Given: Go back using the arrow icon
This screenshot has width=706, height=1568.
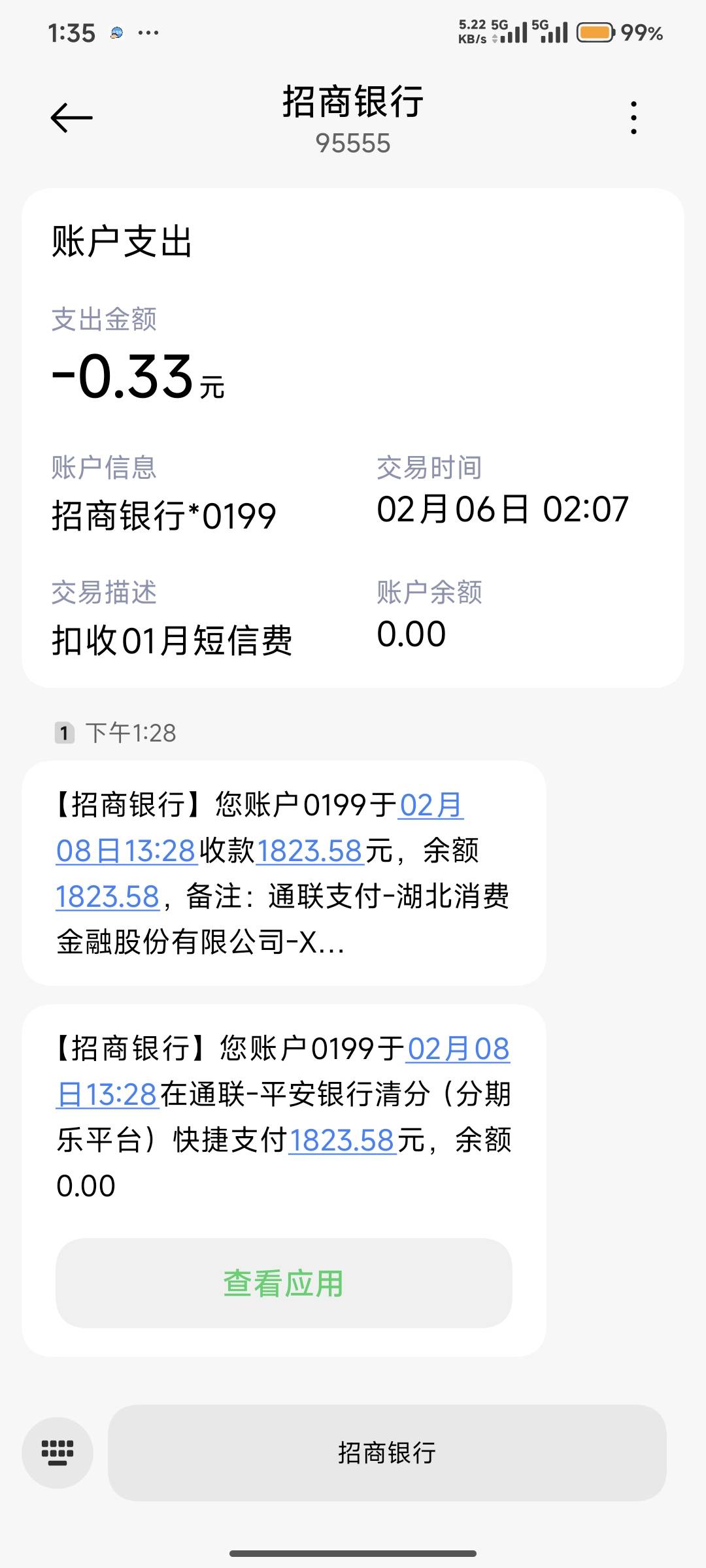Looking at the screenshot, I should click(71, 118).
